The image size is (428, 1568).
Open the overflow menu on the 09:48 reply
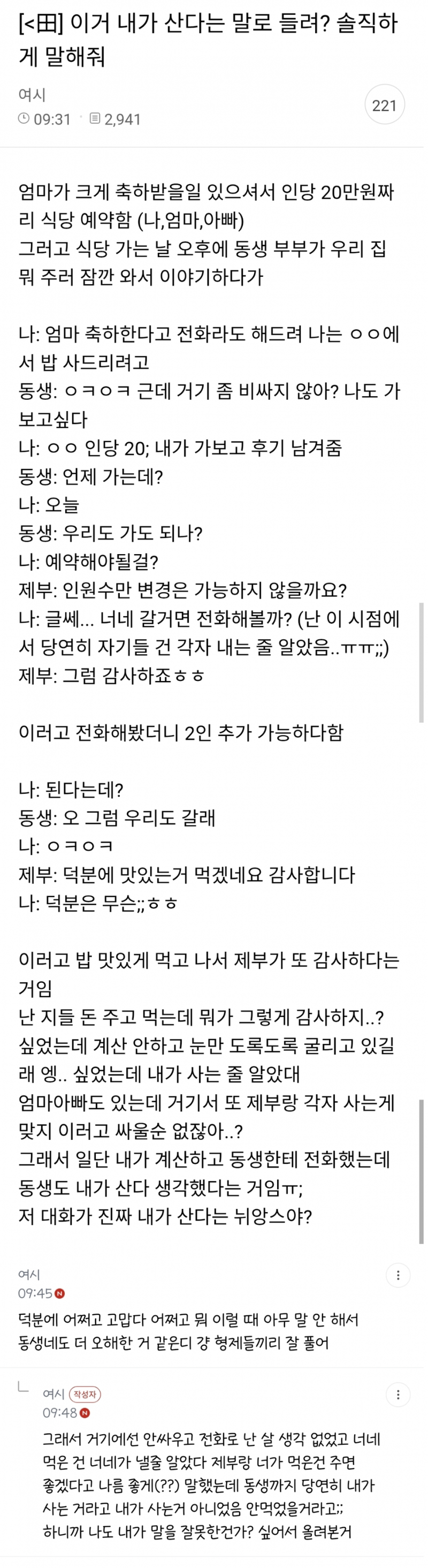coord(398,1395)
